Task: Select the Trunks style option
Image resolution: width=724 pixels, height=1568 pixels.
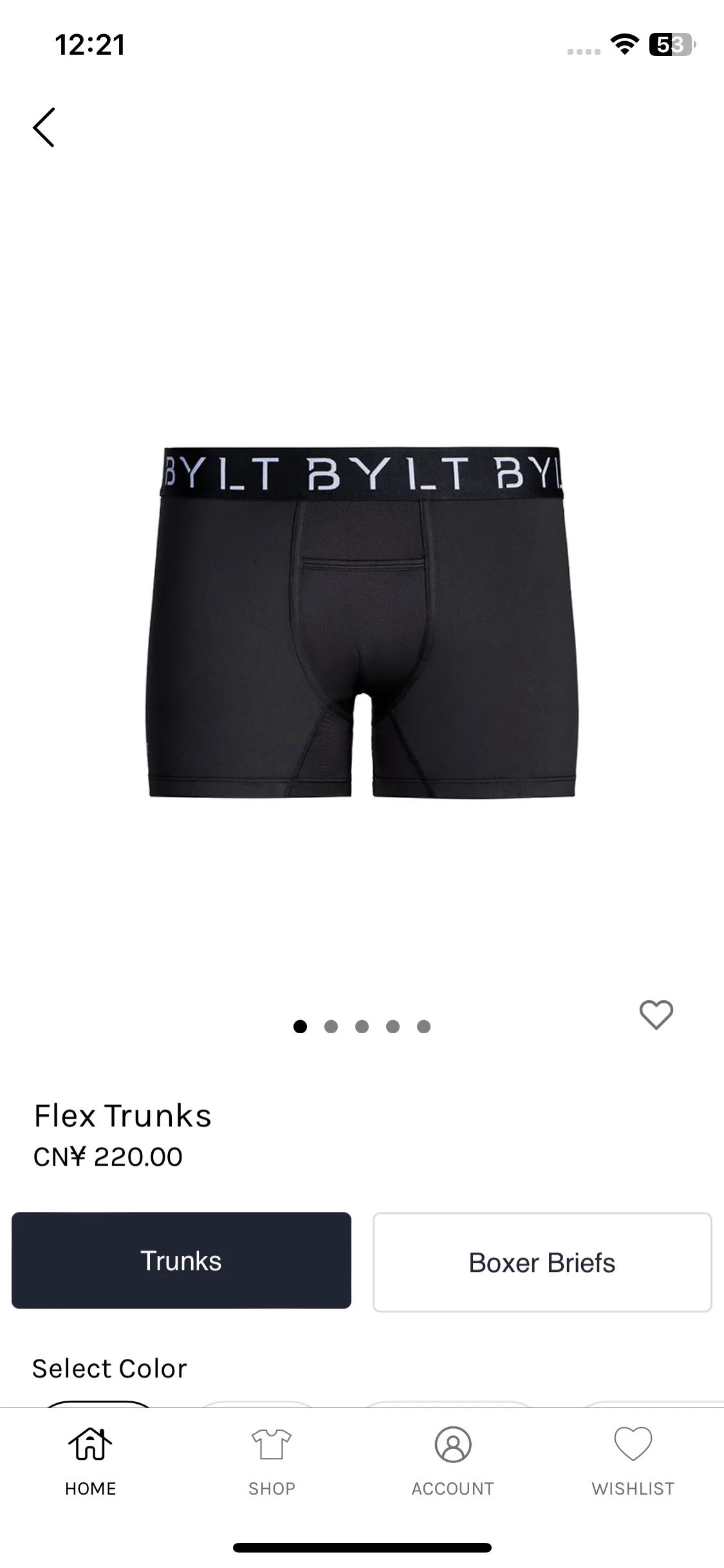Action: tap(181, 1260)
